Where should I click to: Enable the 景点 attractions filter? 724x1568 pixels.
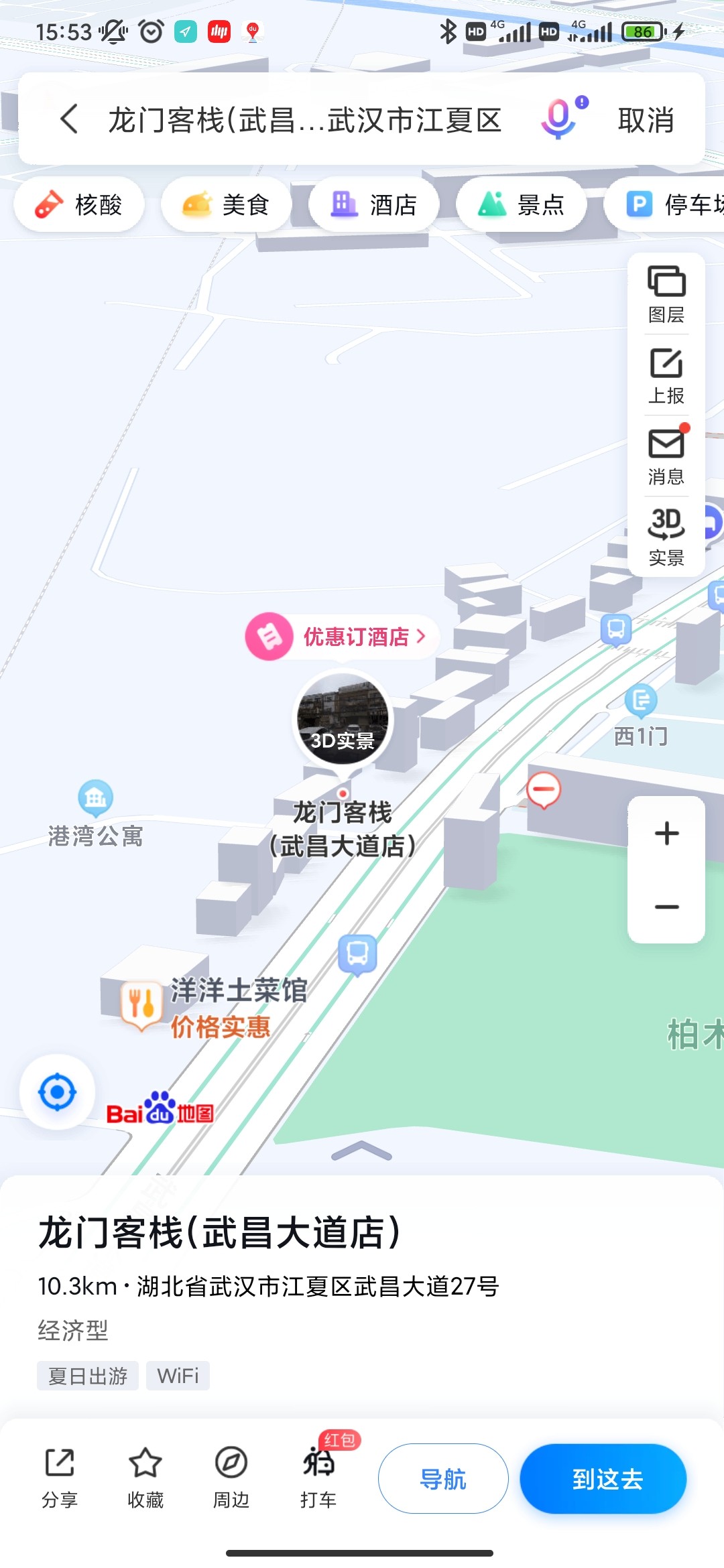point(522,204)
